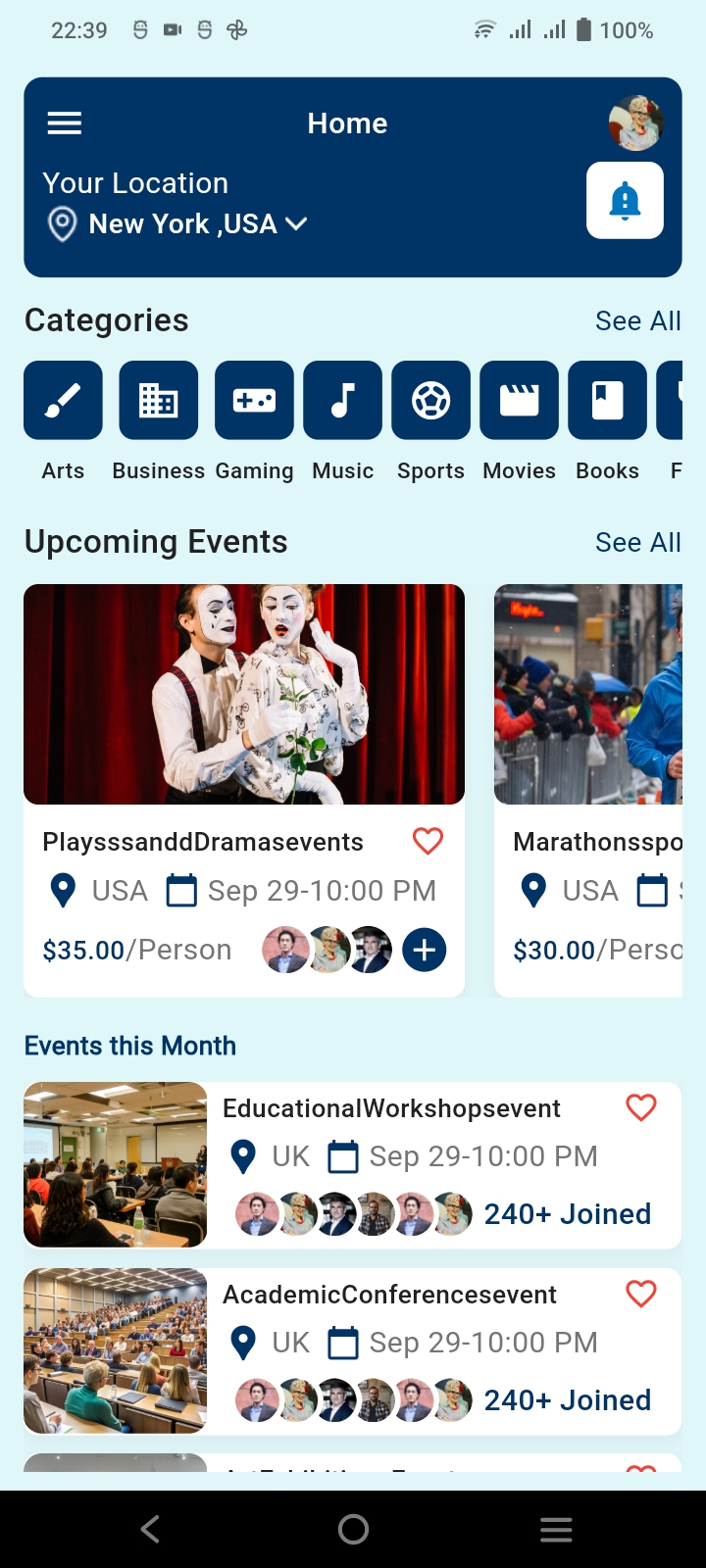This screenshot has height=1568, width=706.
Task: Open the hamburger navigation menu
Action: click(x=65, y=122)
